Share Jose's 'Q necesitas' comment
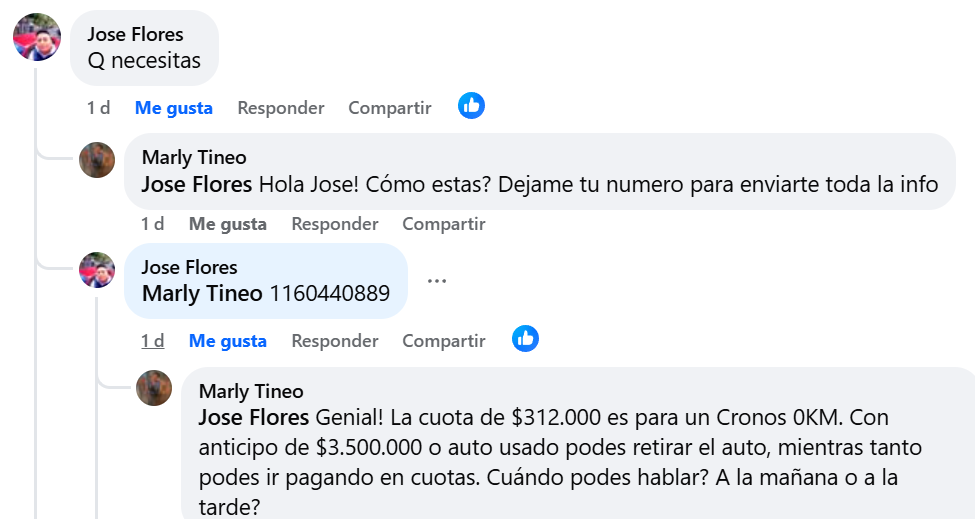Viewport: 975px width, 519px height. pyautogui.click(x=389, y=107)
